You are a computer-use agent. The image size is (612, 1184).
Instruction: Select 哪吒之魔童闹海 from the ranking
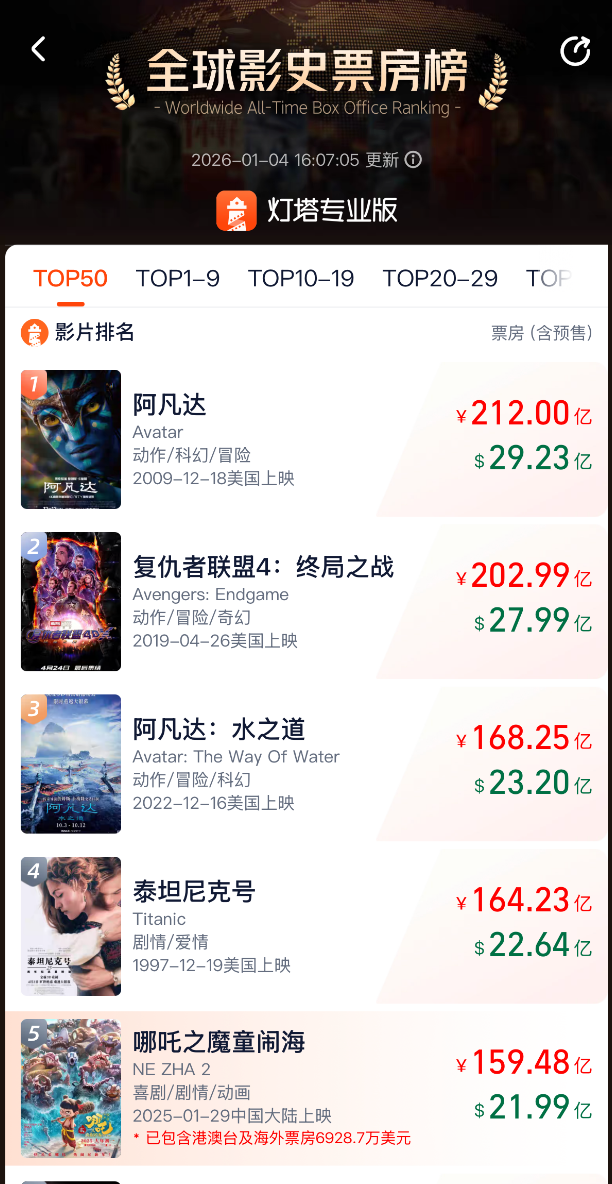pyautogui.click(x=300, y=1088)
